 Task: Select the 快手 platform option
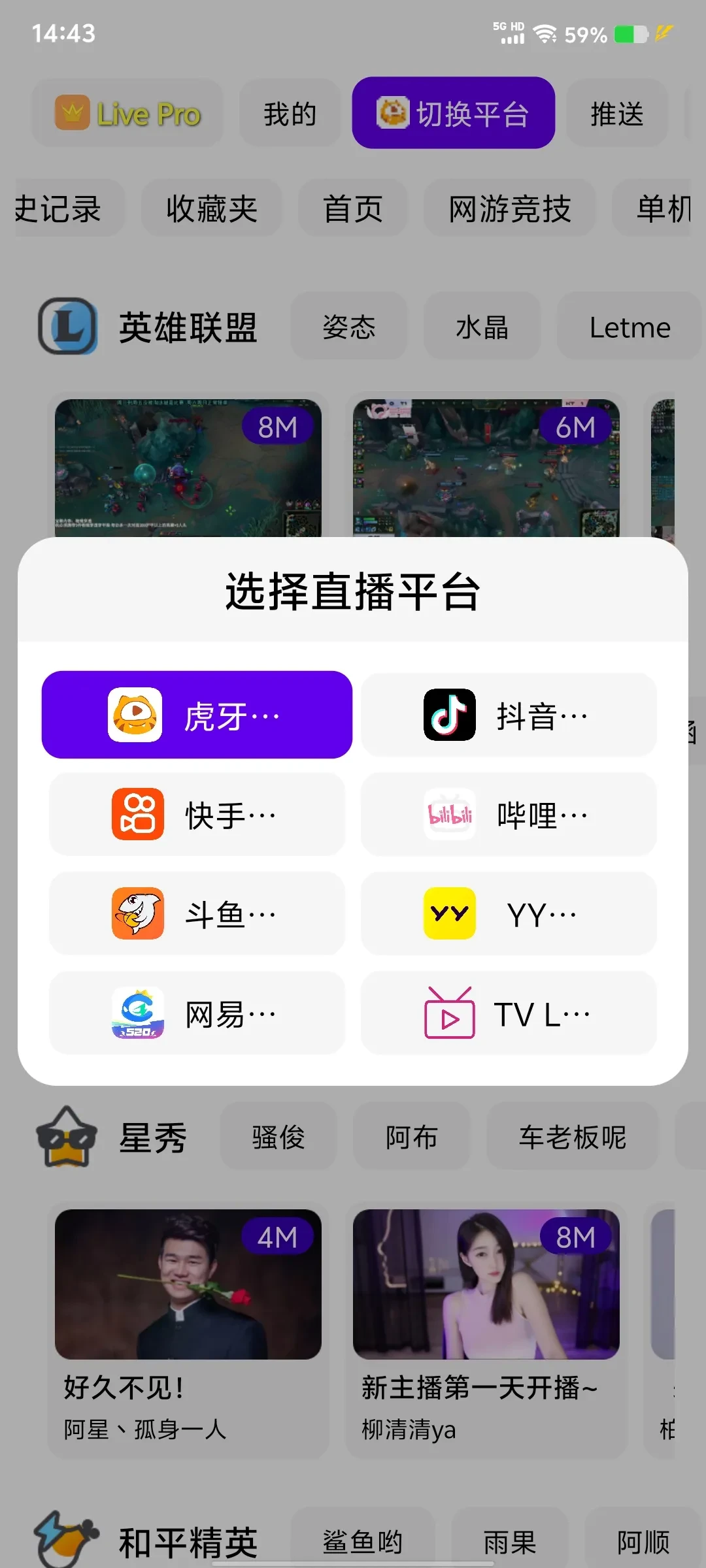click(197, 814)
